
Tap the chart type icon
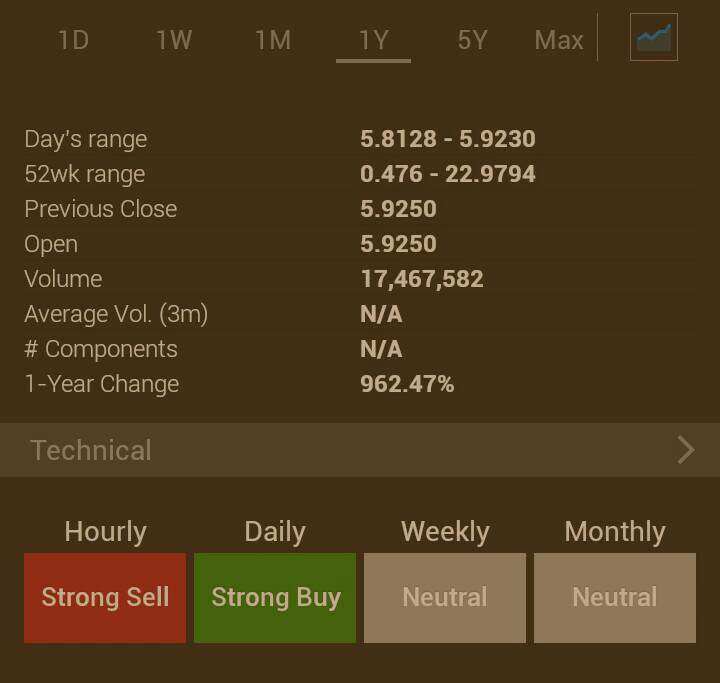(x=654, y=37)
